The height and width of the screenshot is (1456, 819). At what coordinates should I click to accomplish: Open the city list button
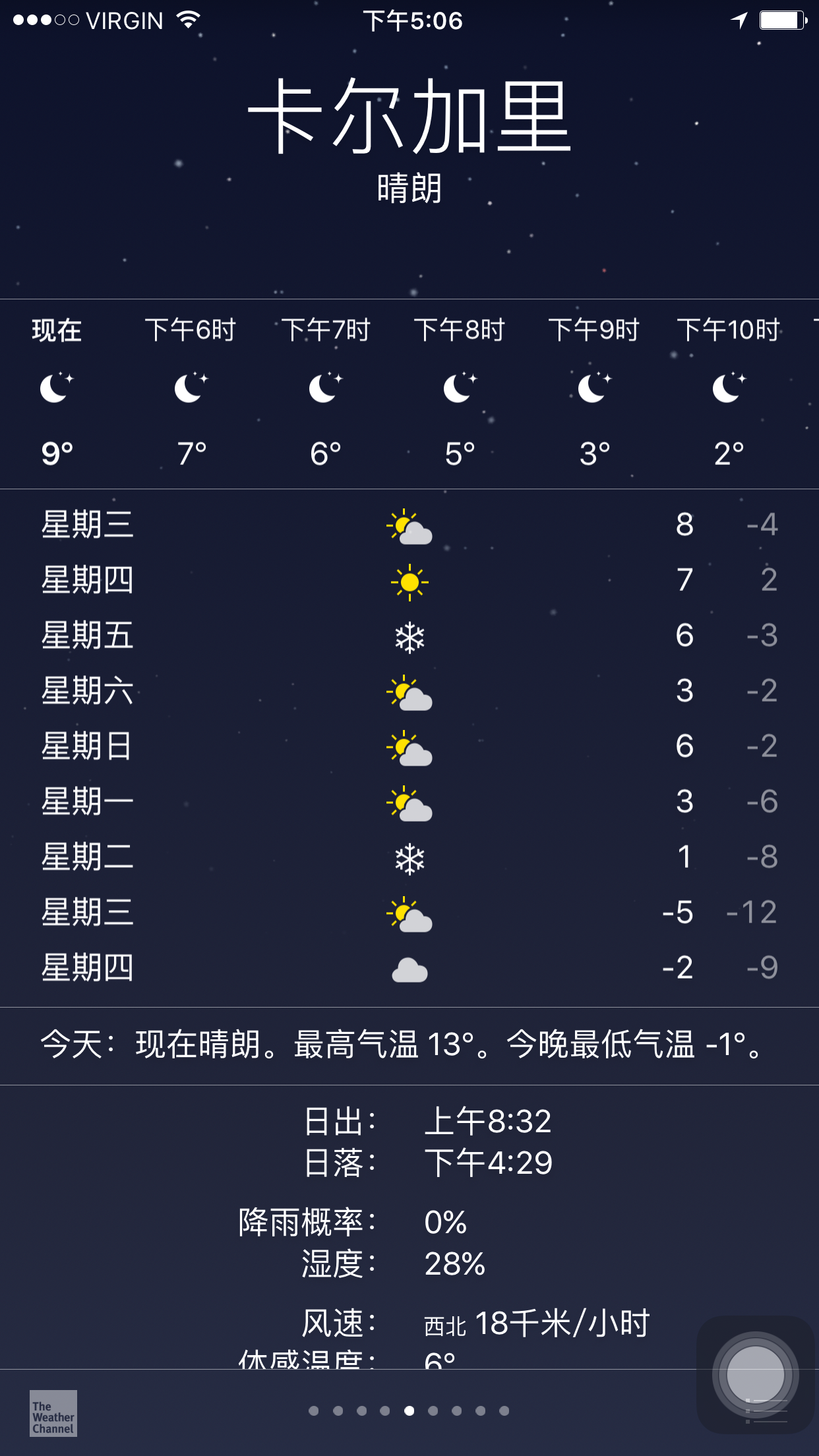[766, 1411]
